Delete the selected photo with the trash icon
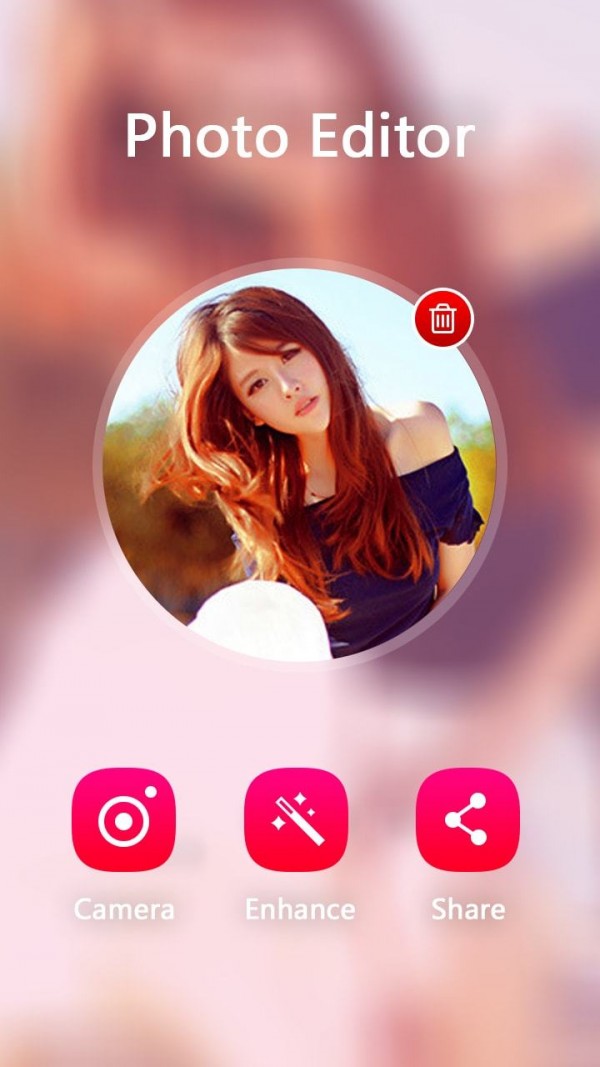The width and height of the screenshot is (600, 1067). tap(443, 318)
